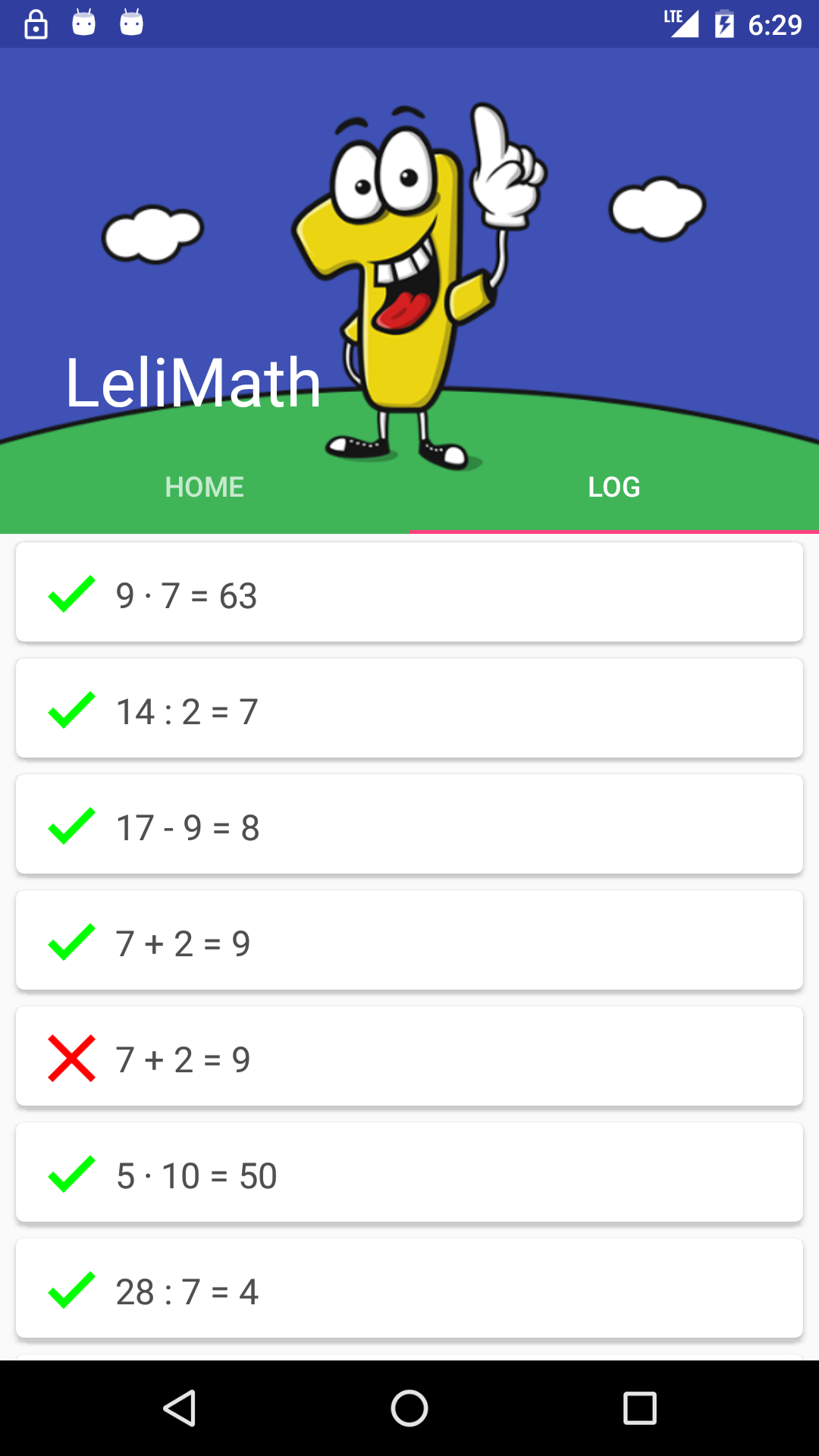The height and width of the screenshot is (1456, 819).
Task: Go back using the system back button
Action: pos(180,1408)
